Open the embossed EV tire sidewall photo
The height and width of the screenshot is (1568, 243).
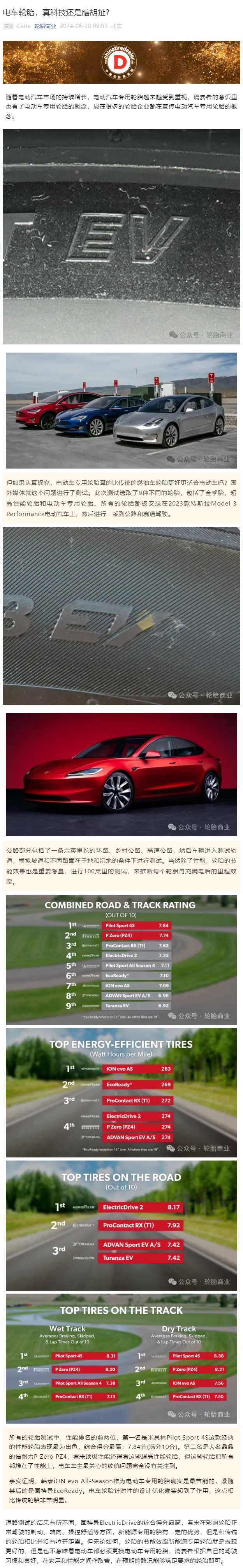tap(121, 236)
